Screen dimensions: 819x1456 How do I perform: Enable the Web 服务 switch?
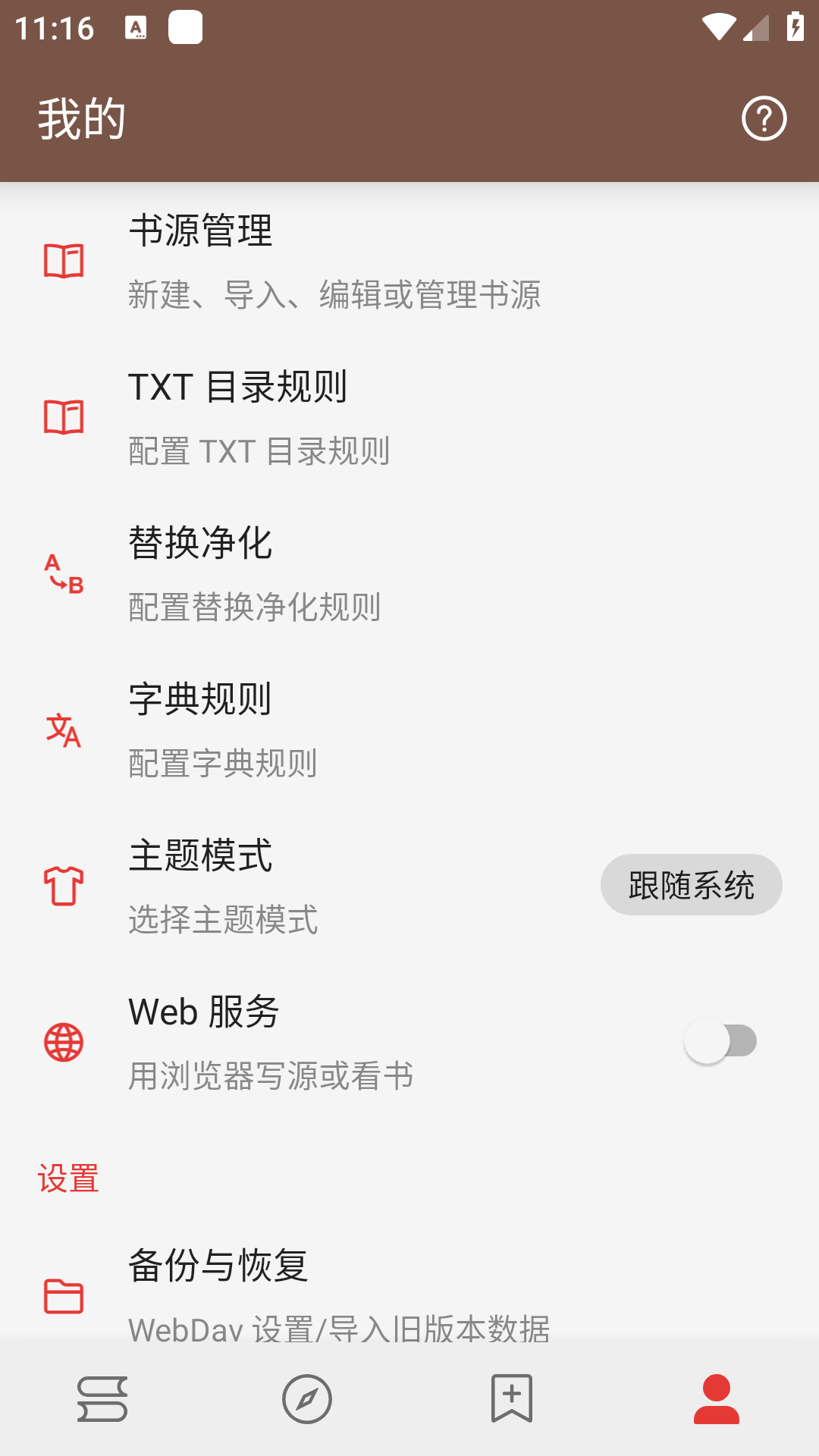point(720,1041)
